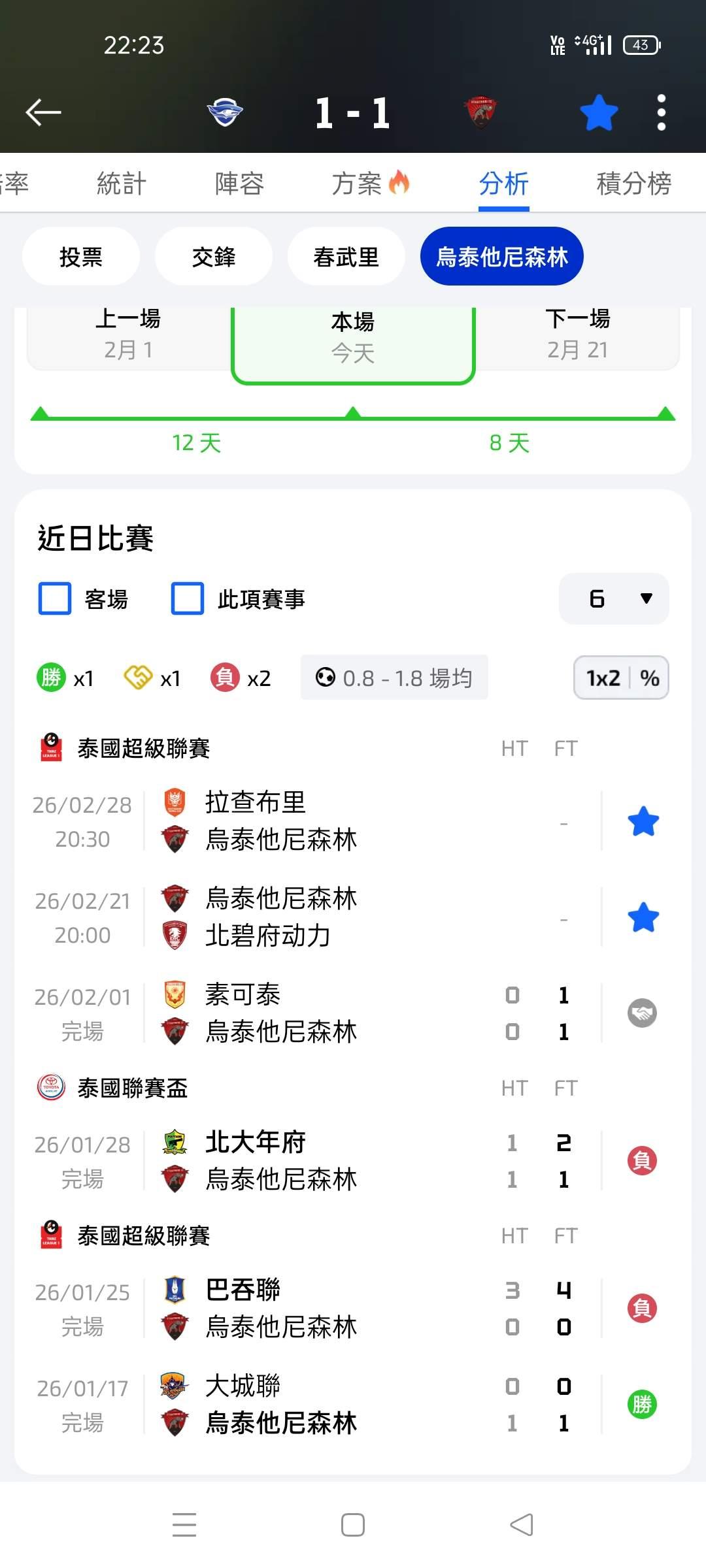The image size is (706, 1568).
Task: Check the 此項賽事 checkbox
Action: (x=188, y=599)
